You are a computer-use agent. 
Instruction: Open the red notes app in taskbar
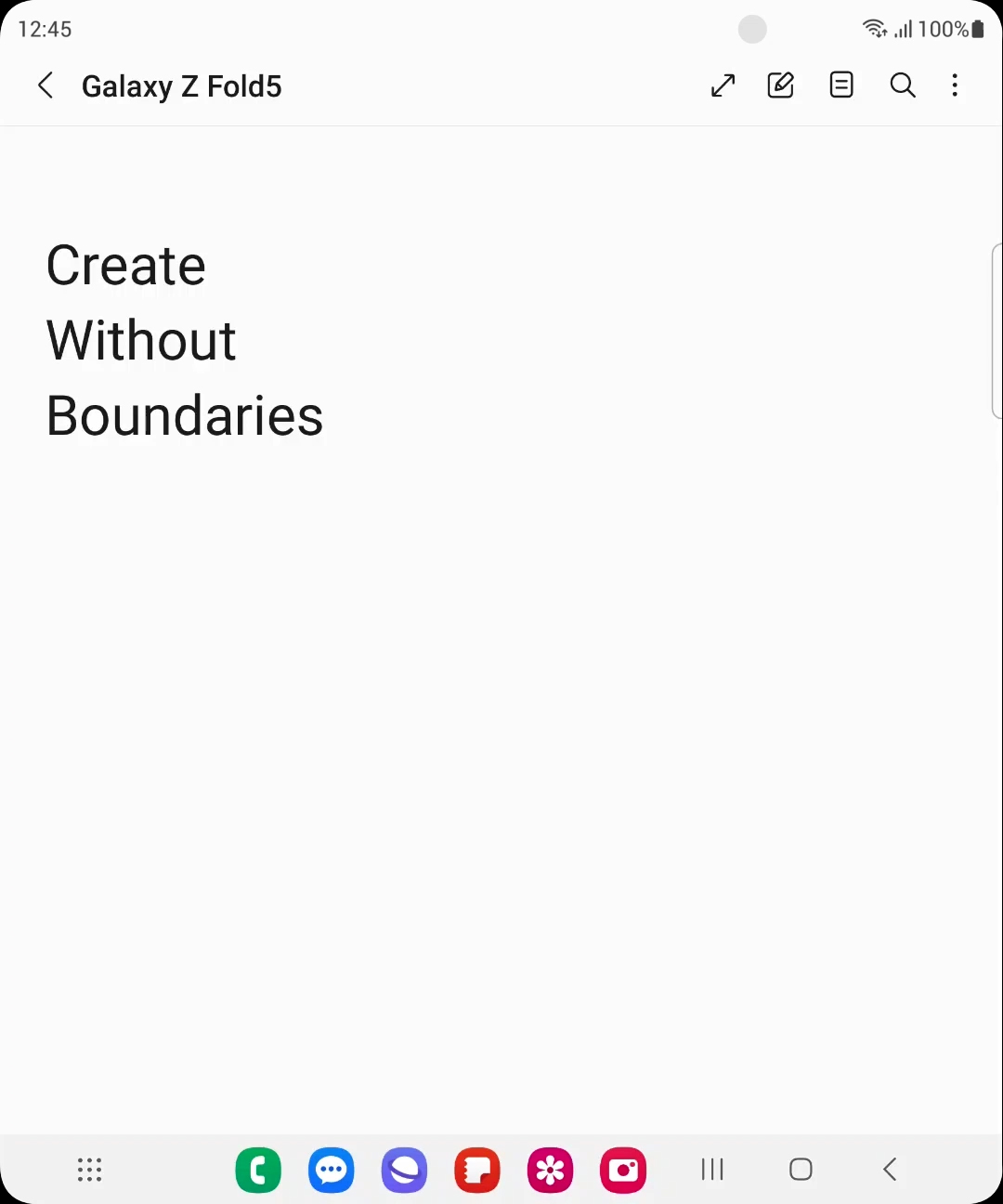(x=477, y=1170)
